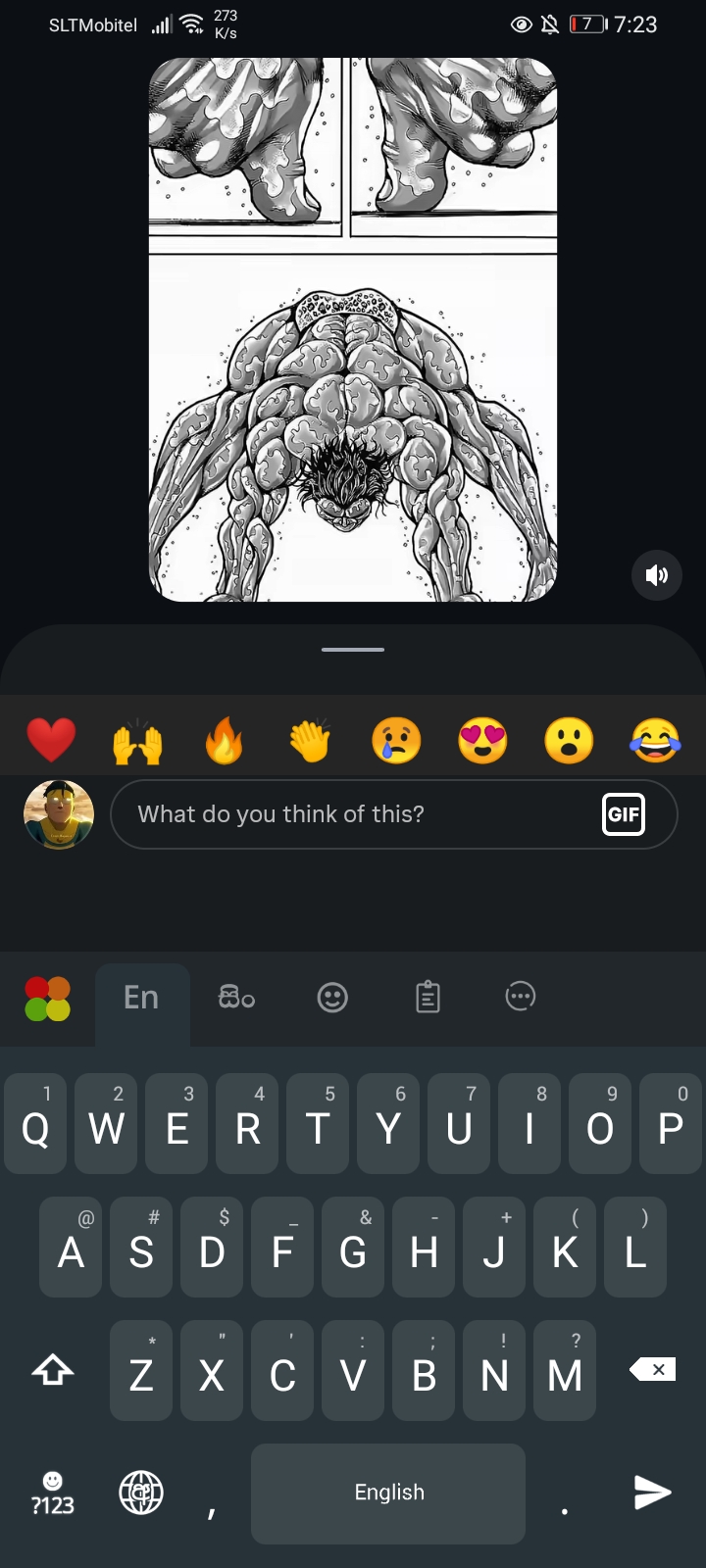Tap the backspace key
Screen dimensions: 706x1568
(652, 1370)
